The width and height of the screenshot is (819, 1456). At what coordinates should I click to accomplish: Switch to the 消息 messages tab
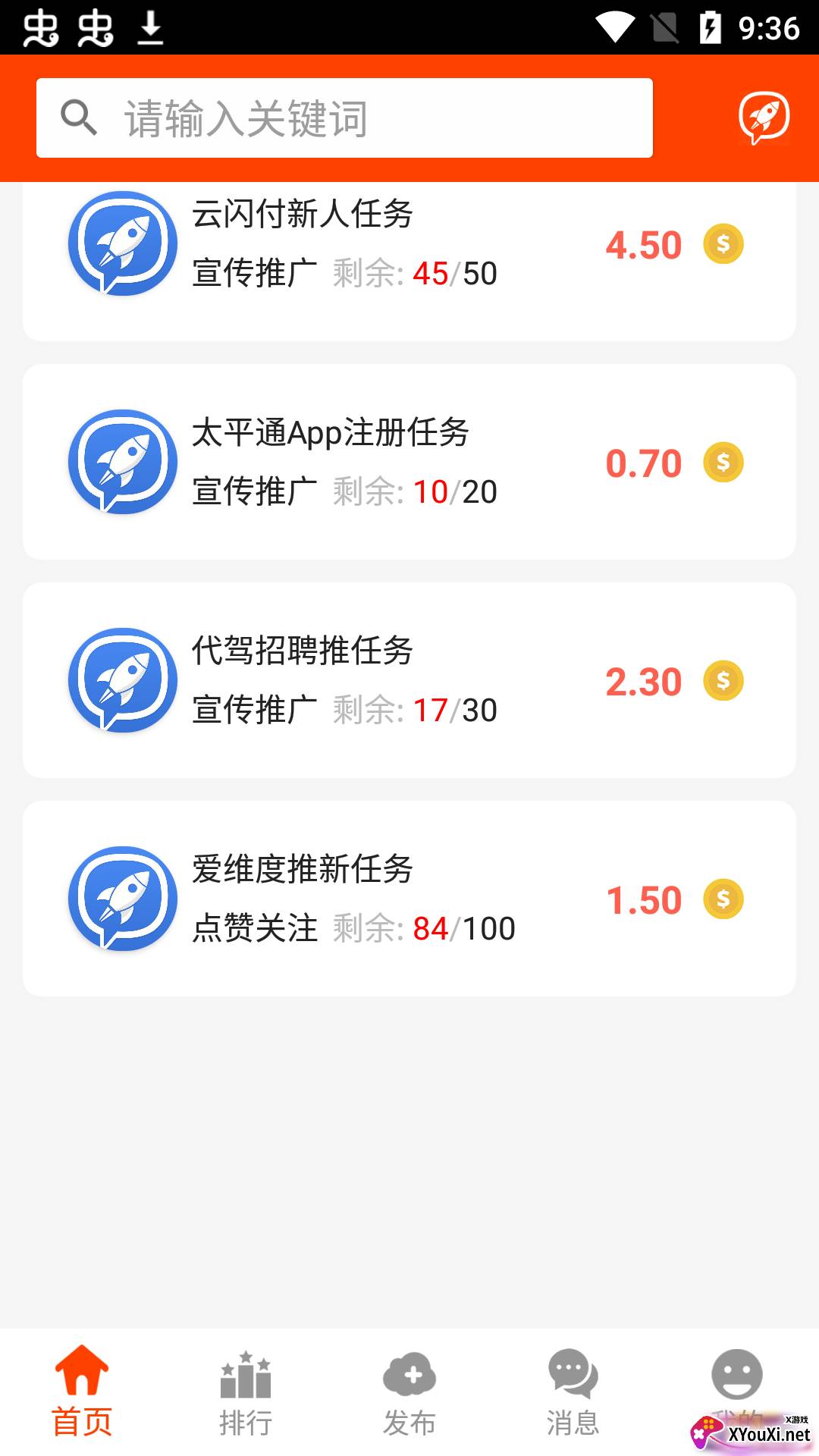(573, 1392)
